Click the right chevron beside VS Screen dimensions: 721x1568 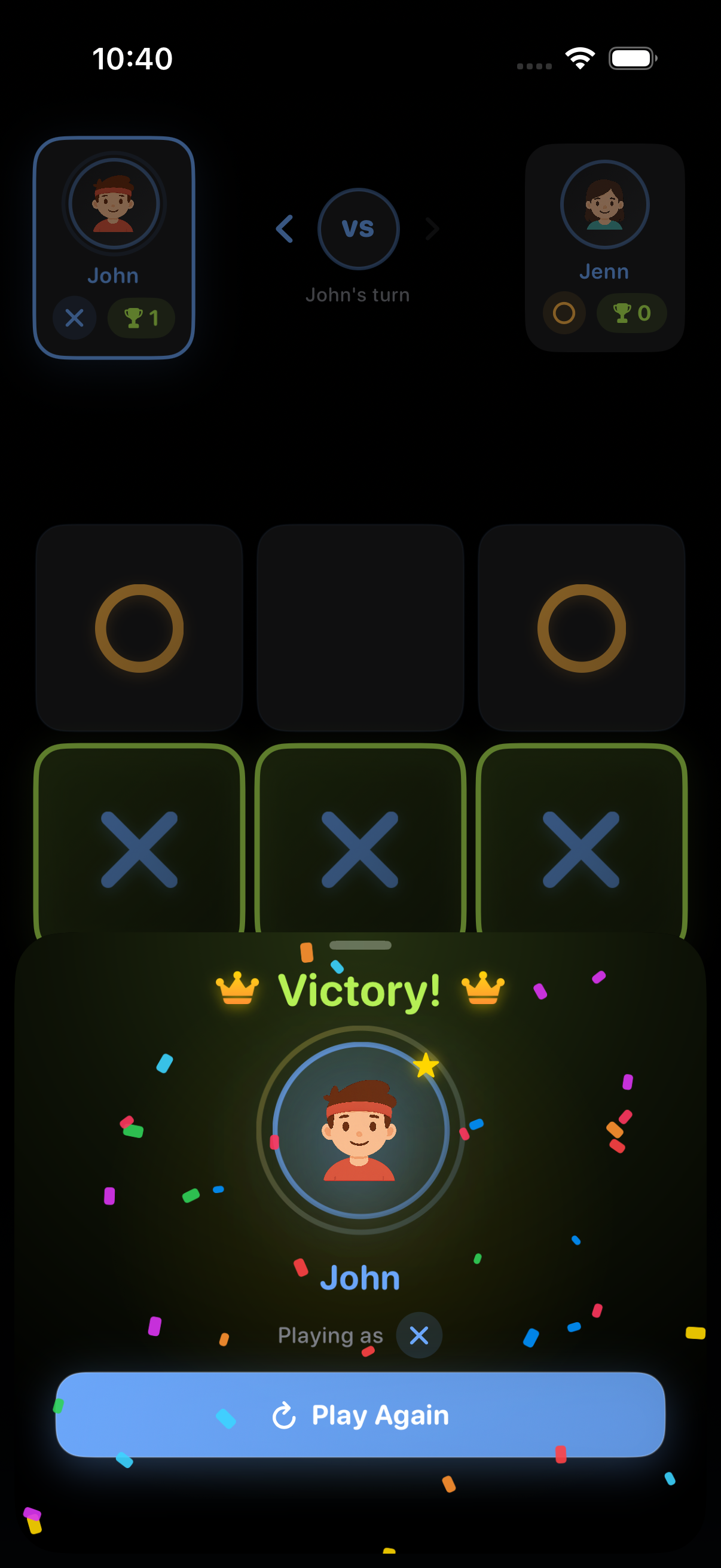(x=433, y=229)
